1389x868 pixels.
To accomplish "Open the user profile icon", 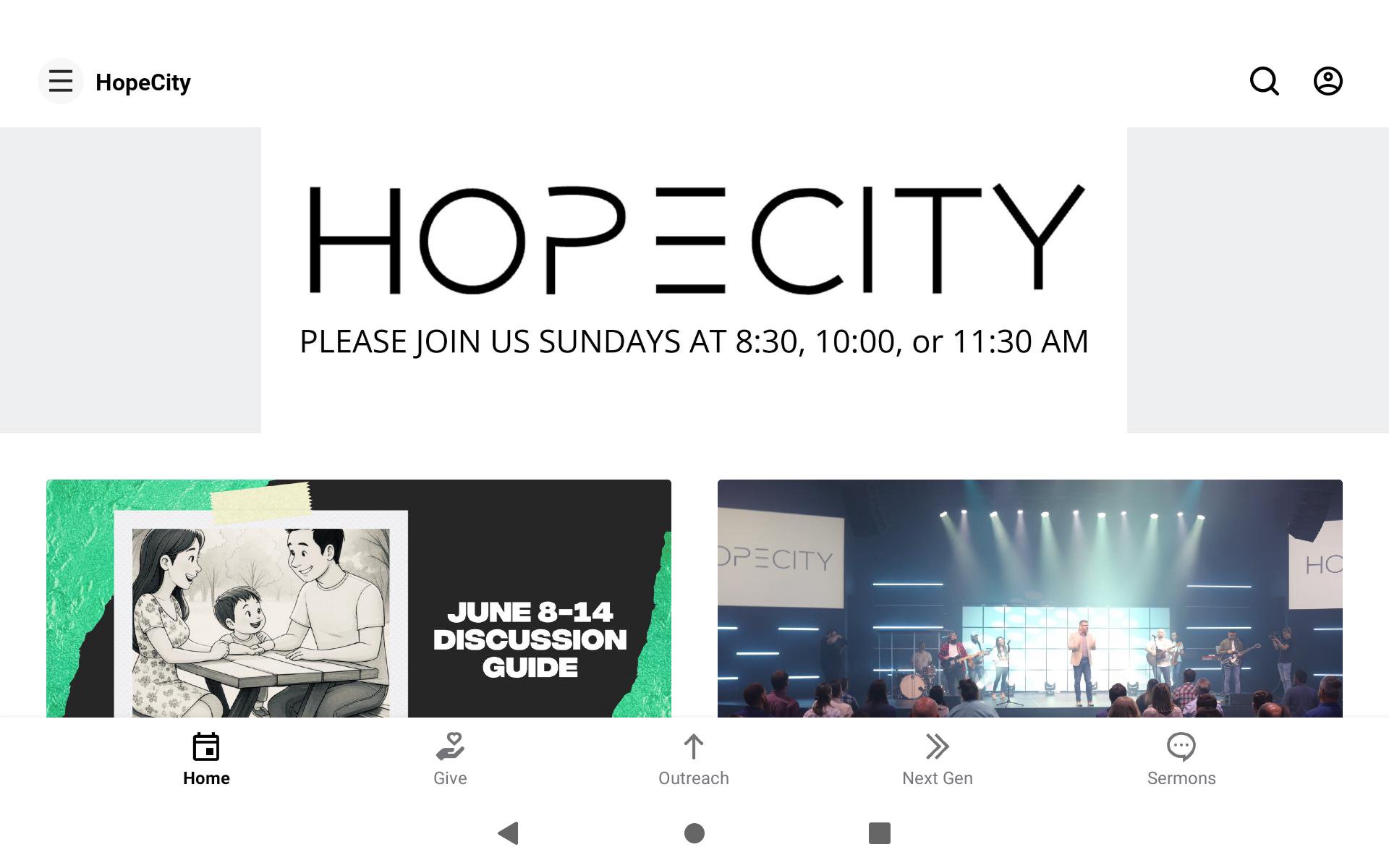I will 1328,81.
